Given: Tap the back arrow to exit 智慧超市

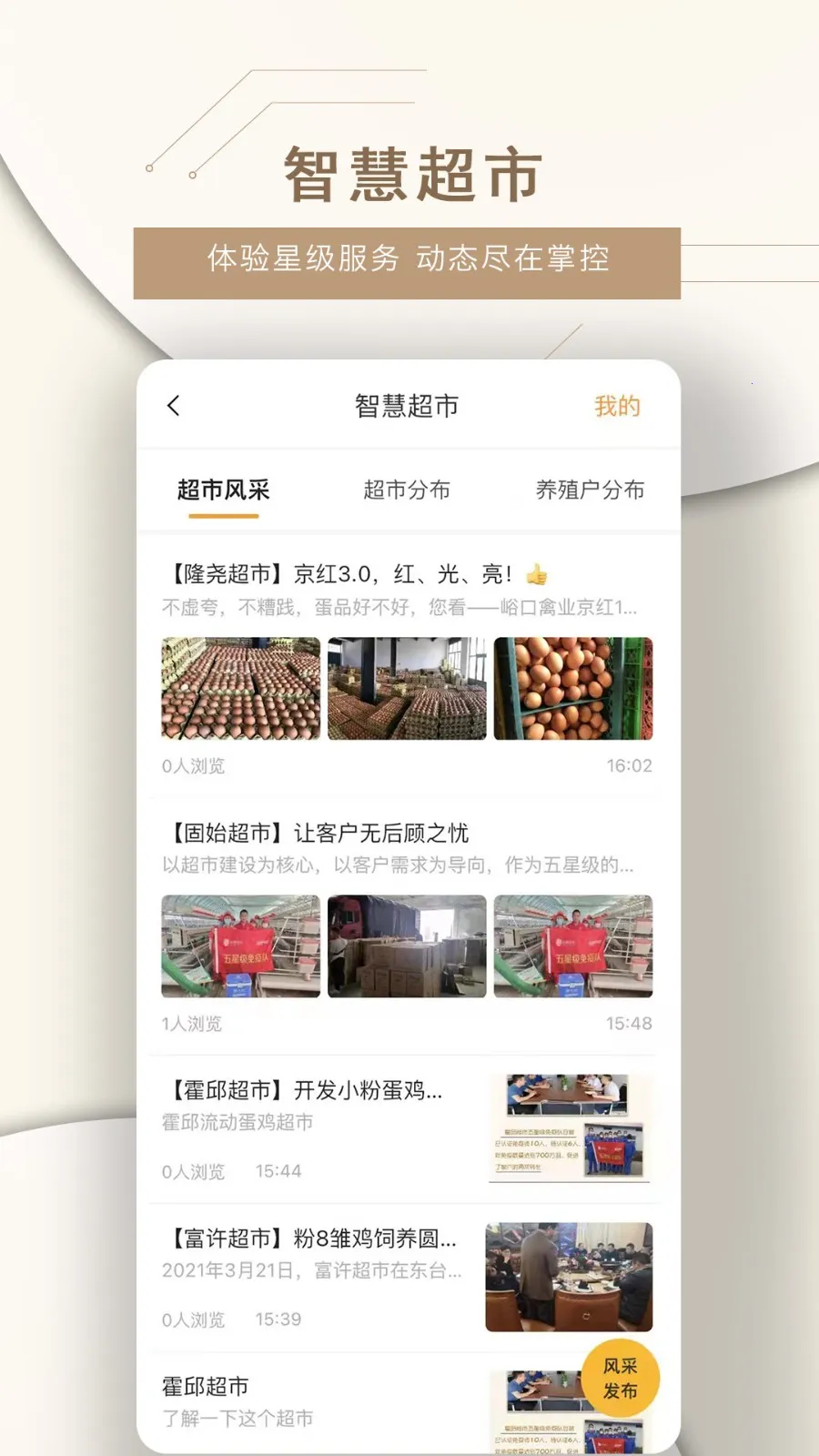Looking at the screenshot, I should click(x=174, y=405).
